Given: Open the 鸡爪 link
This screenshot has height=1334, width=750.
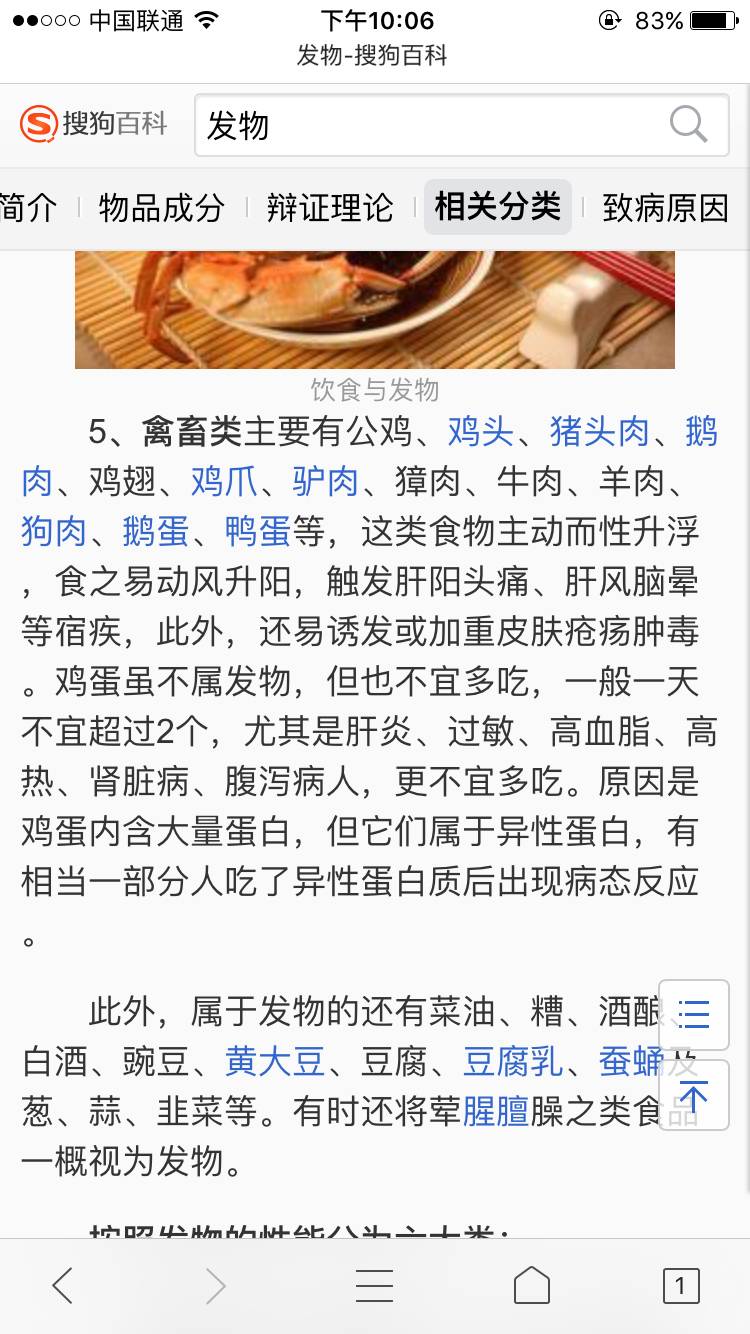Looking at the screenshot, I should point(224,482).
